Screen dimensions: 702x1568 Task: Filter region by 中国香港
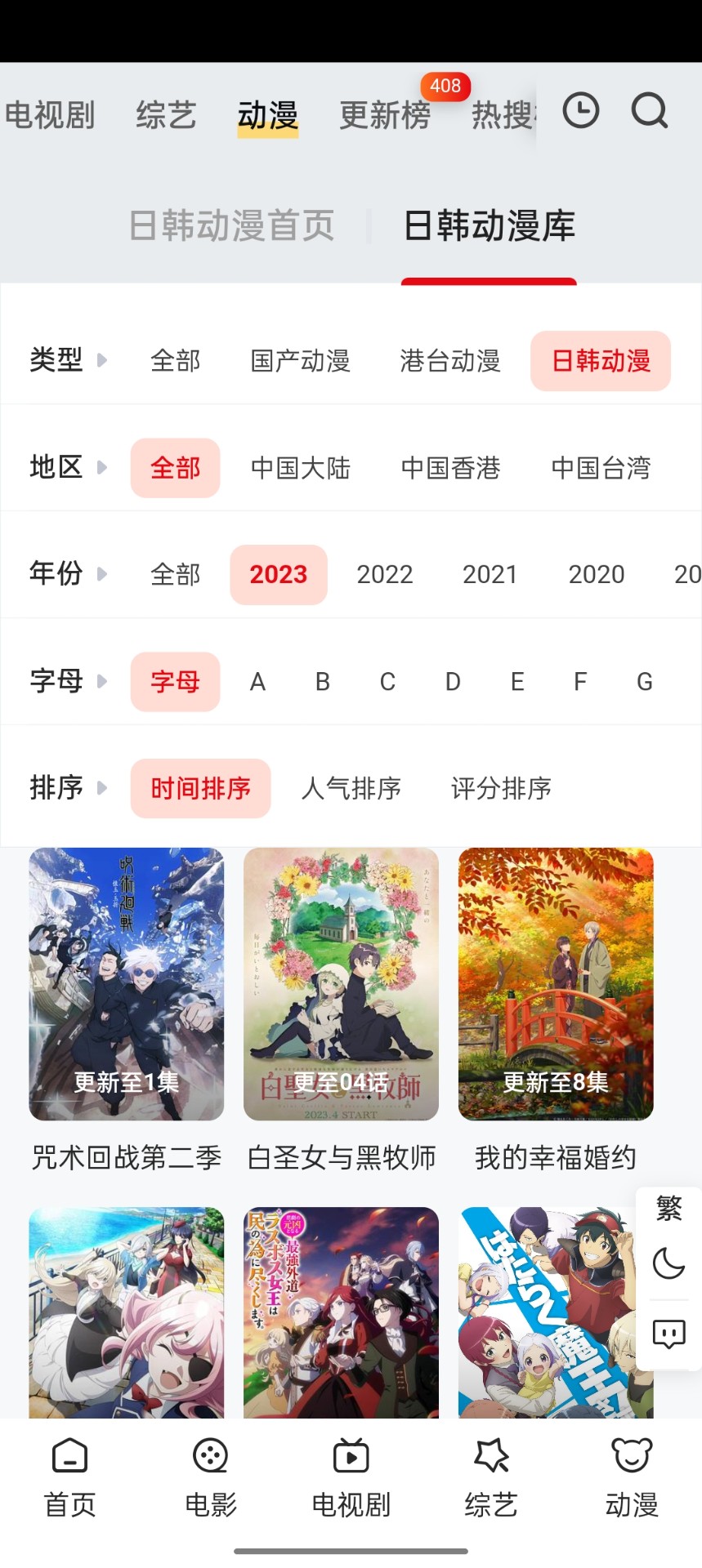[450, 468]
